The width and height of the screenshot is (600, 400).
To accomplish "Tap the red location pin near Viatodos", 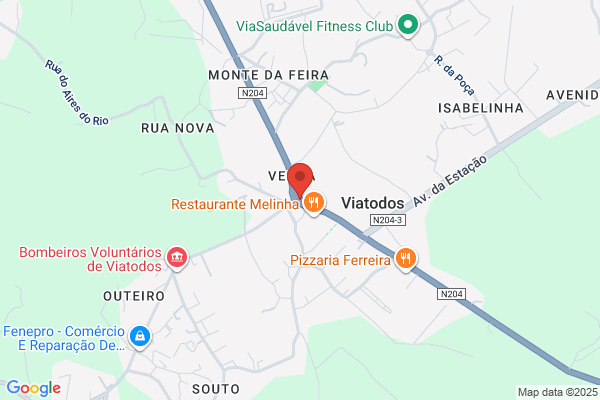I will [300, 180].
